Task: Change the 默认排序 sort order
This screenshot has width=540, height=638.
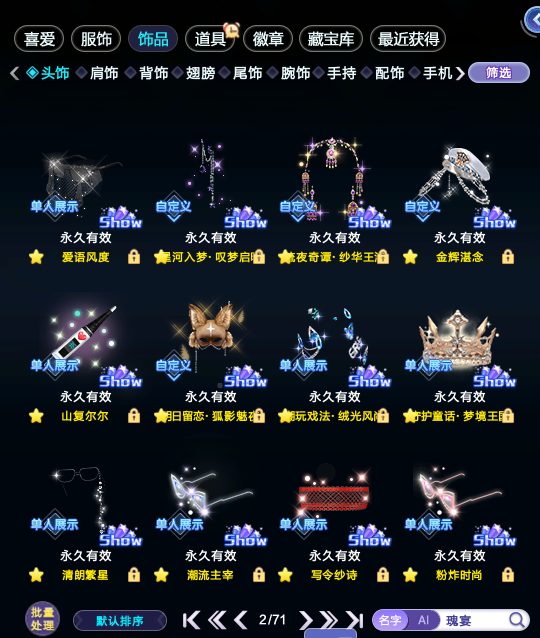Action: pyautogui.click(x=120, y=621)
